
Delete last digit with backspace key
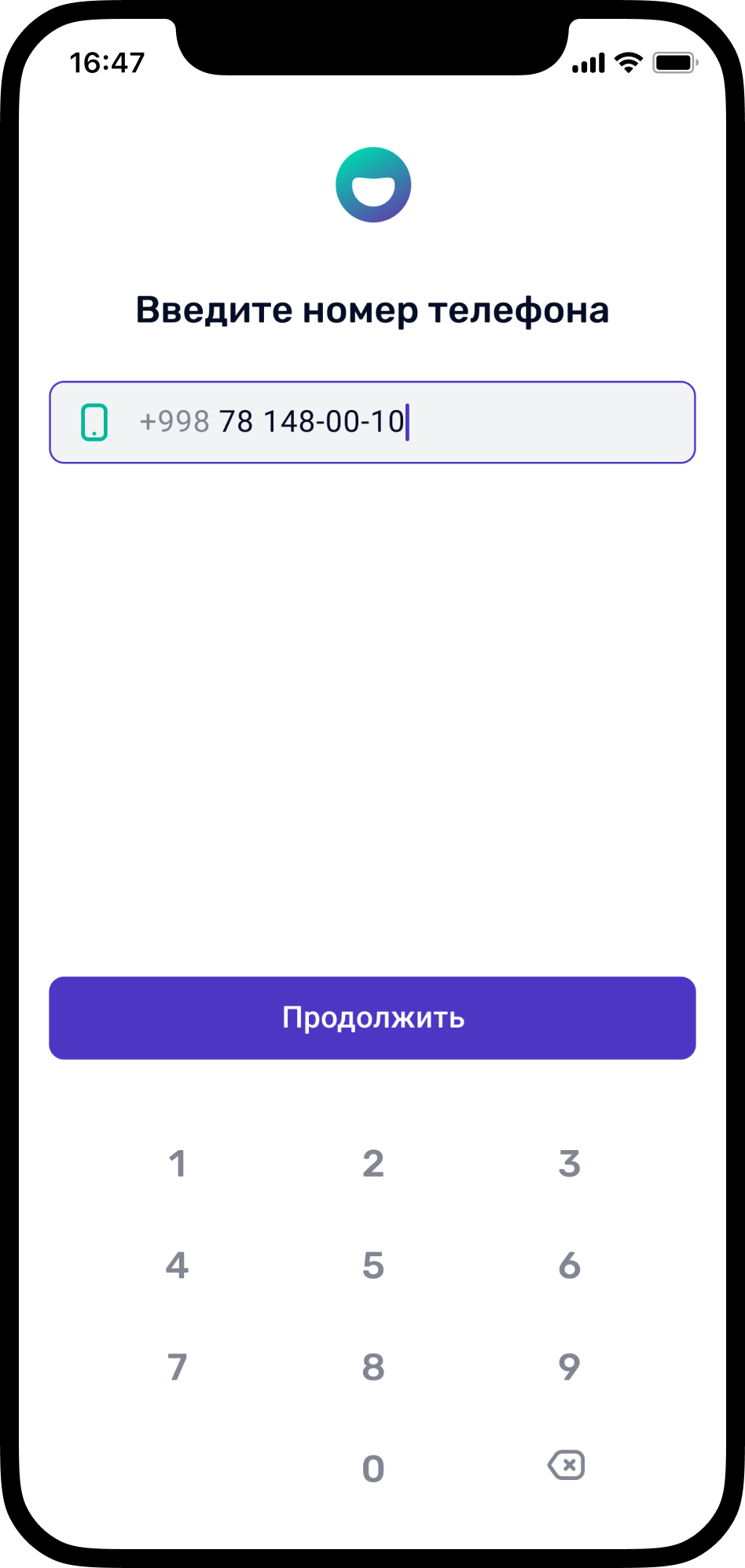tap(567, 1465)
